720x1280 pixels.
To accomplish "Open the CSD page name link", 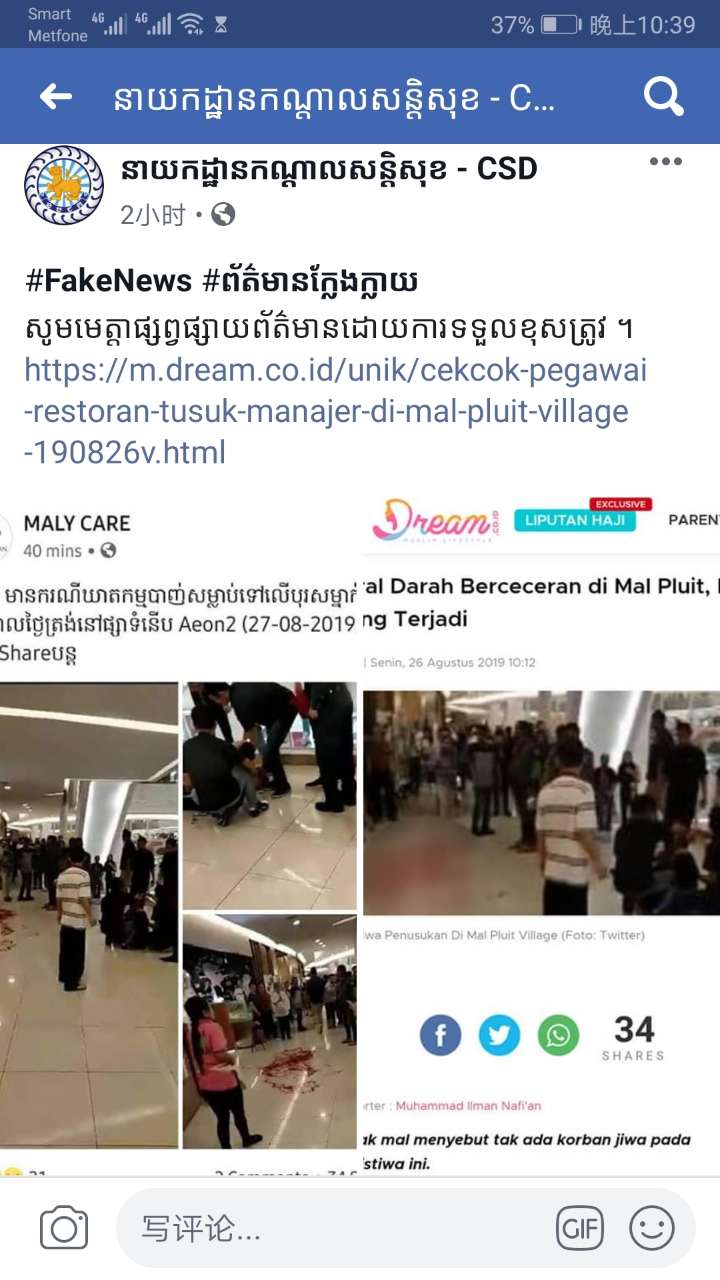I will [328, 169].
